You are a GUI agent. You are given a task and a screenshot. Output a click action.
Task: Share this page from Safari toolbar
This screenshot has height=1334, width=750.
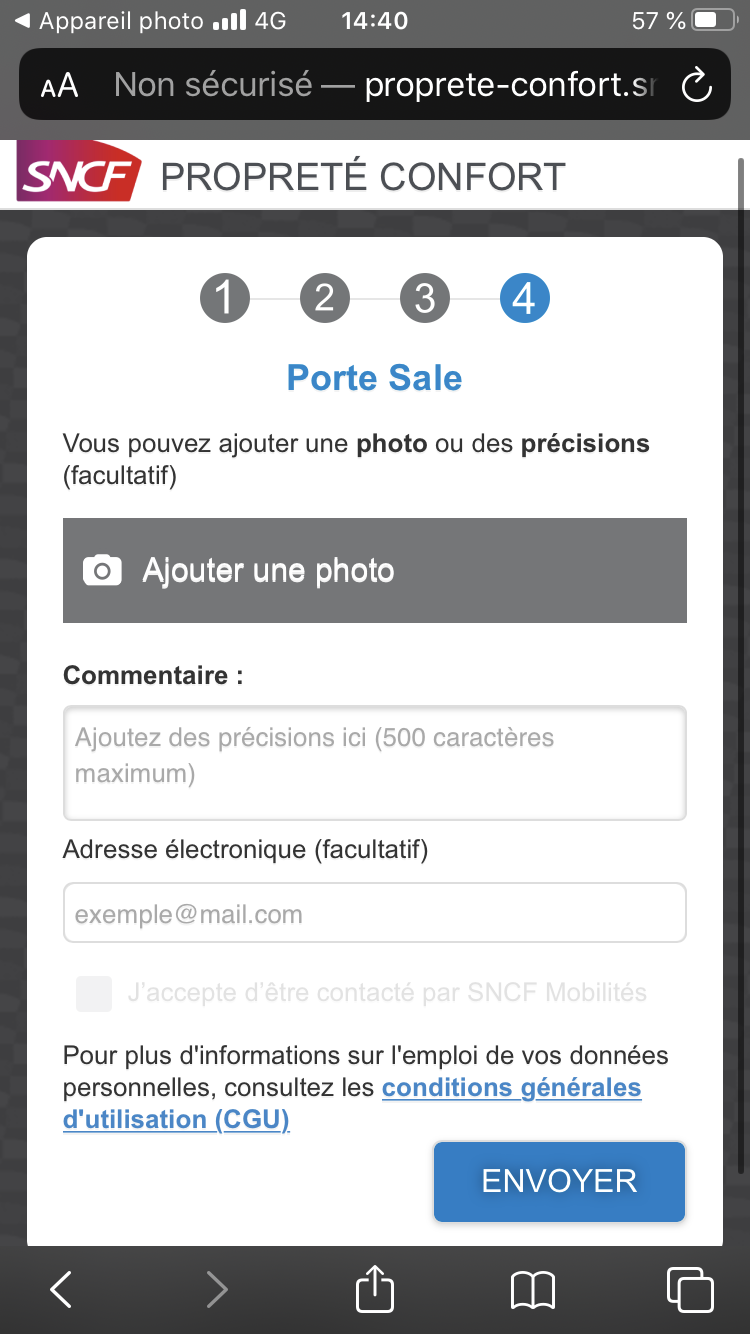[x=375, y=1288]
